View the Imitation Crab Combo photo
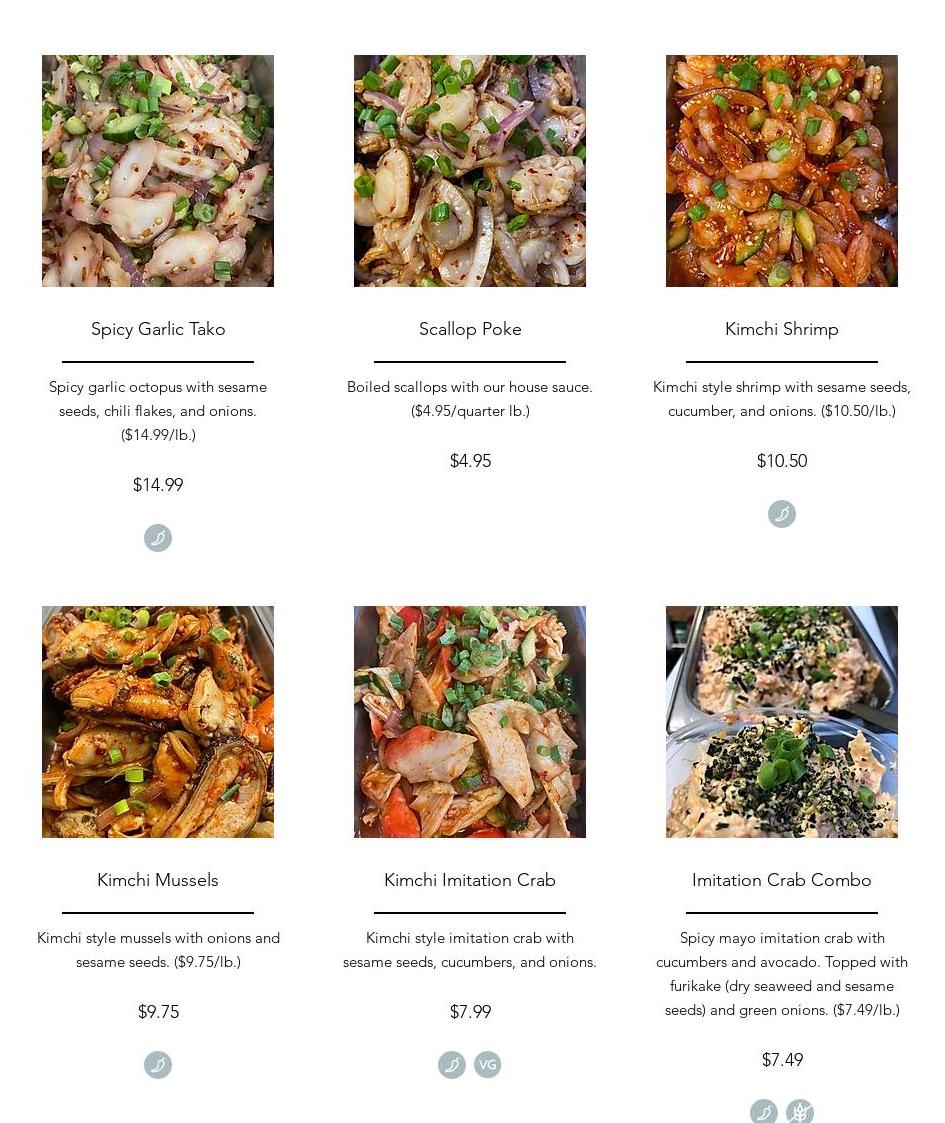This screenshot has width=945, height=1123. pyautogui.click(x=782, y=722)
